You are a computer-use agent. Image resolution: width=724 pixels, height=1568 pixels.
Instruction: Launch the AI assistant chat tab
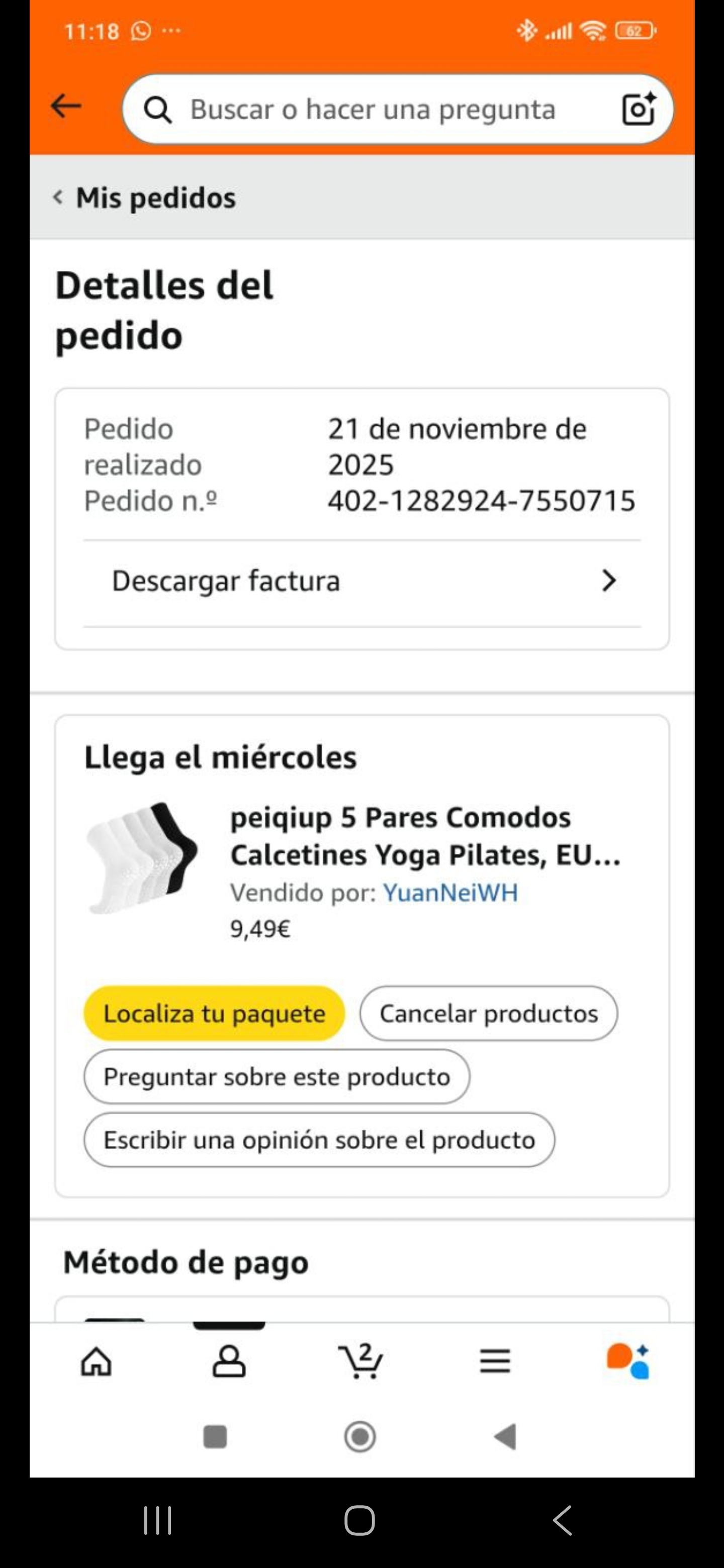click(x=628, y=1361)
